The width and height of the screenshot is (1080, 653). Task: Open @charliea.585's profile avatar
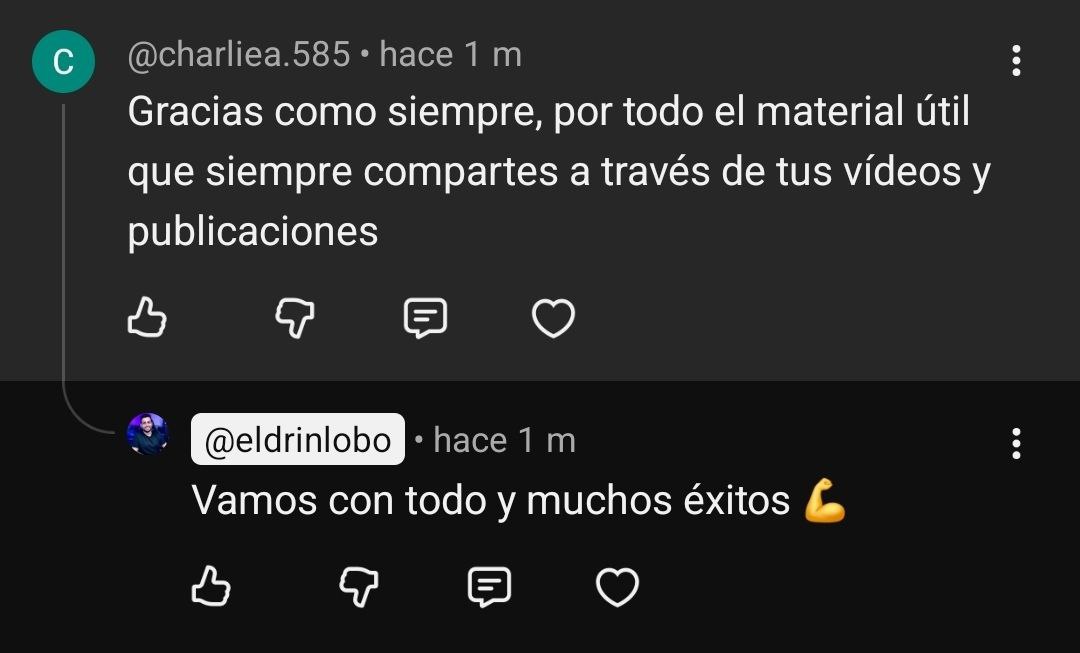tap(64, 62)
